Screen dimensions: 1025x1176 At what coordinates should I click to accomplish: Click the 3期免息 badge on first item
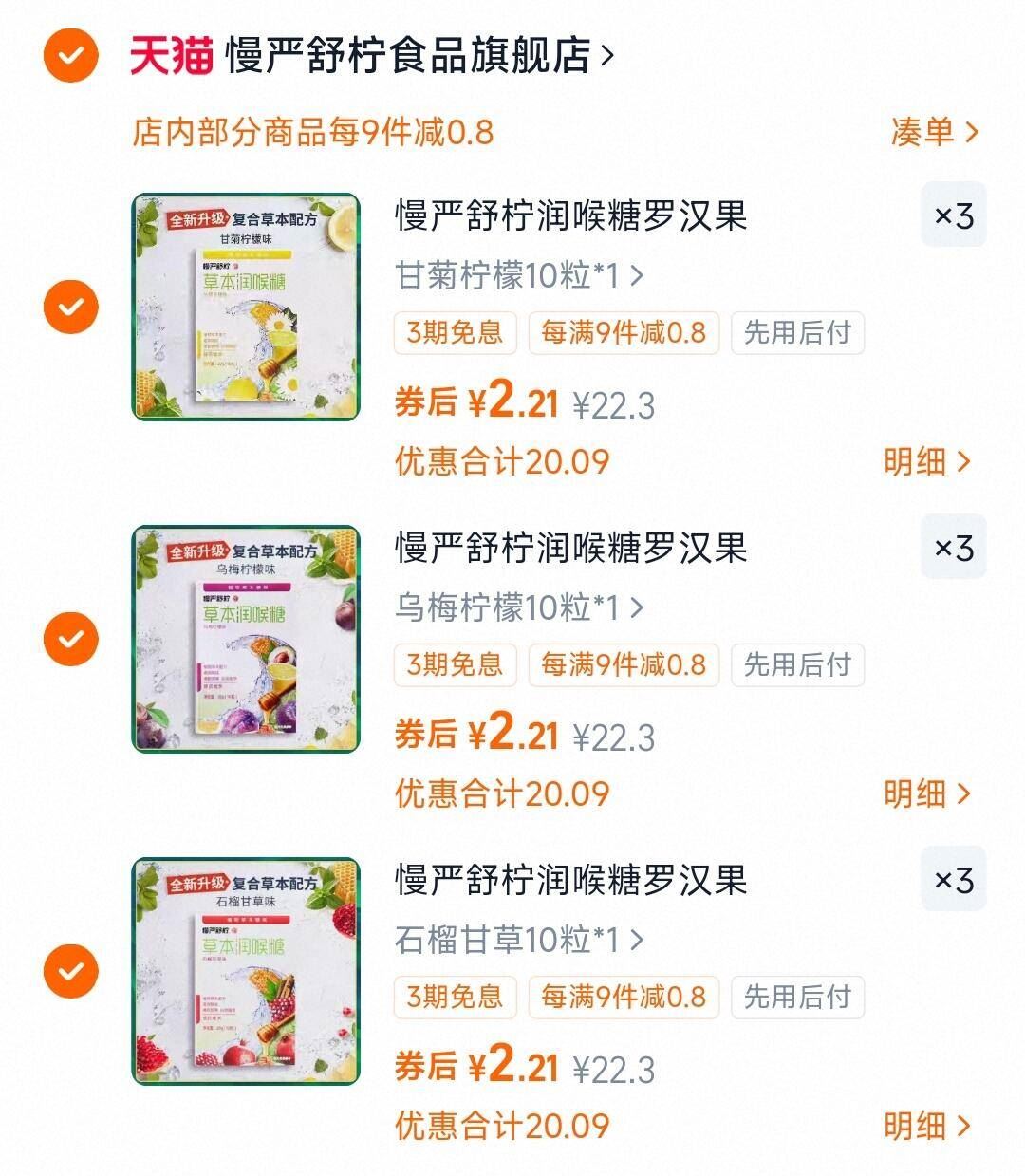tap(454, 333)
